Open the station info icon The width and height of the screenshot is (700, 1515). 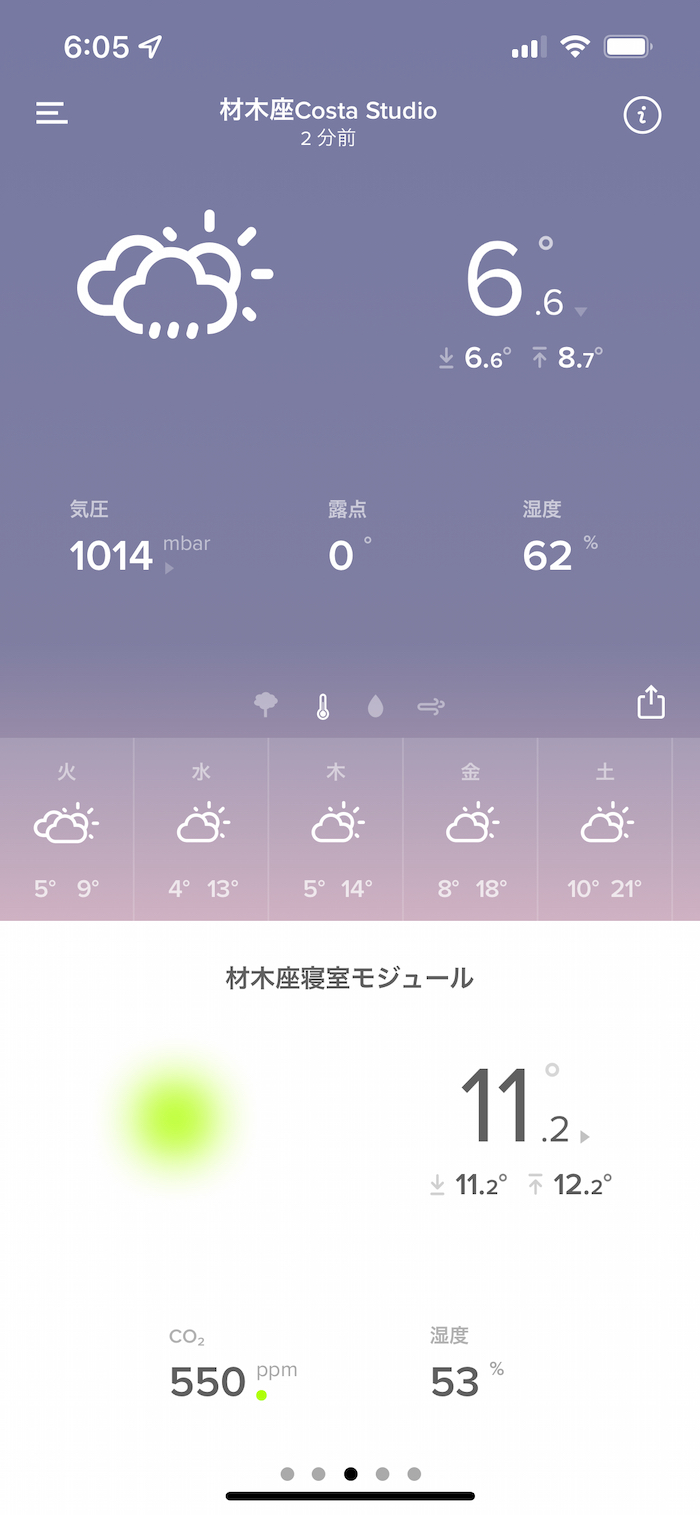(642, 116)
